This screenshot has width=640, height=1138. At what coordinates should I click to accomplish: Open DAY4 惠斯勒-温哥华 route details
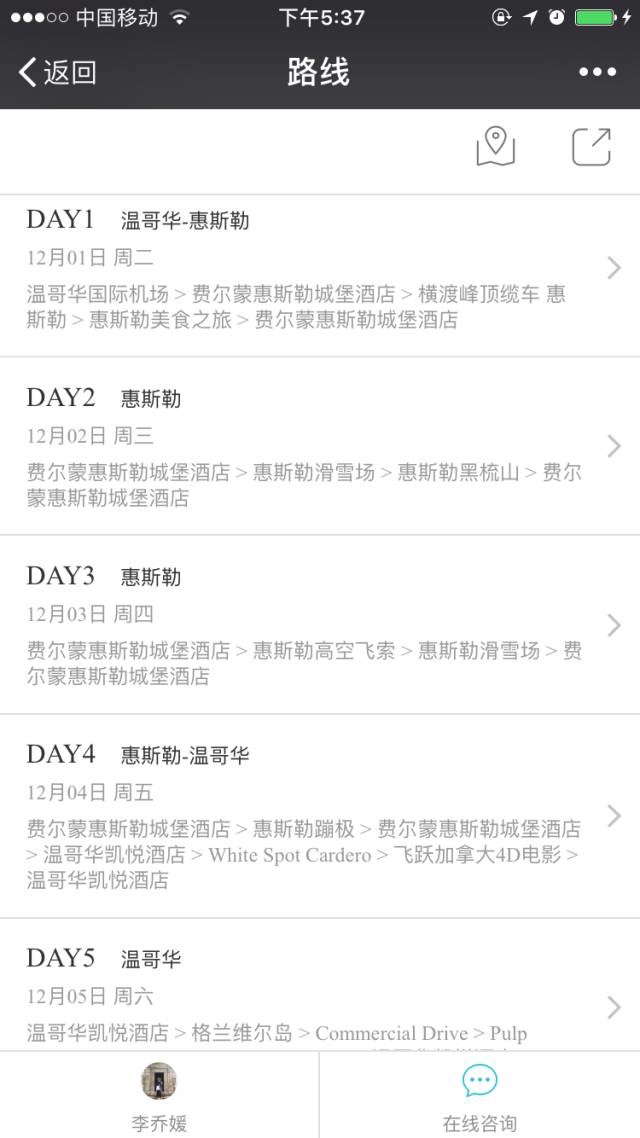[x=320, y=816]
